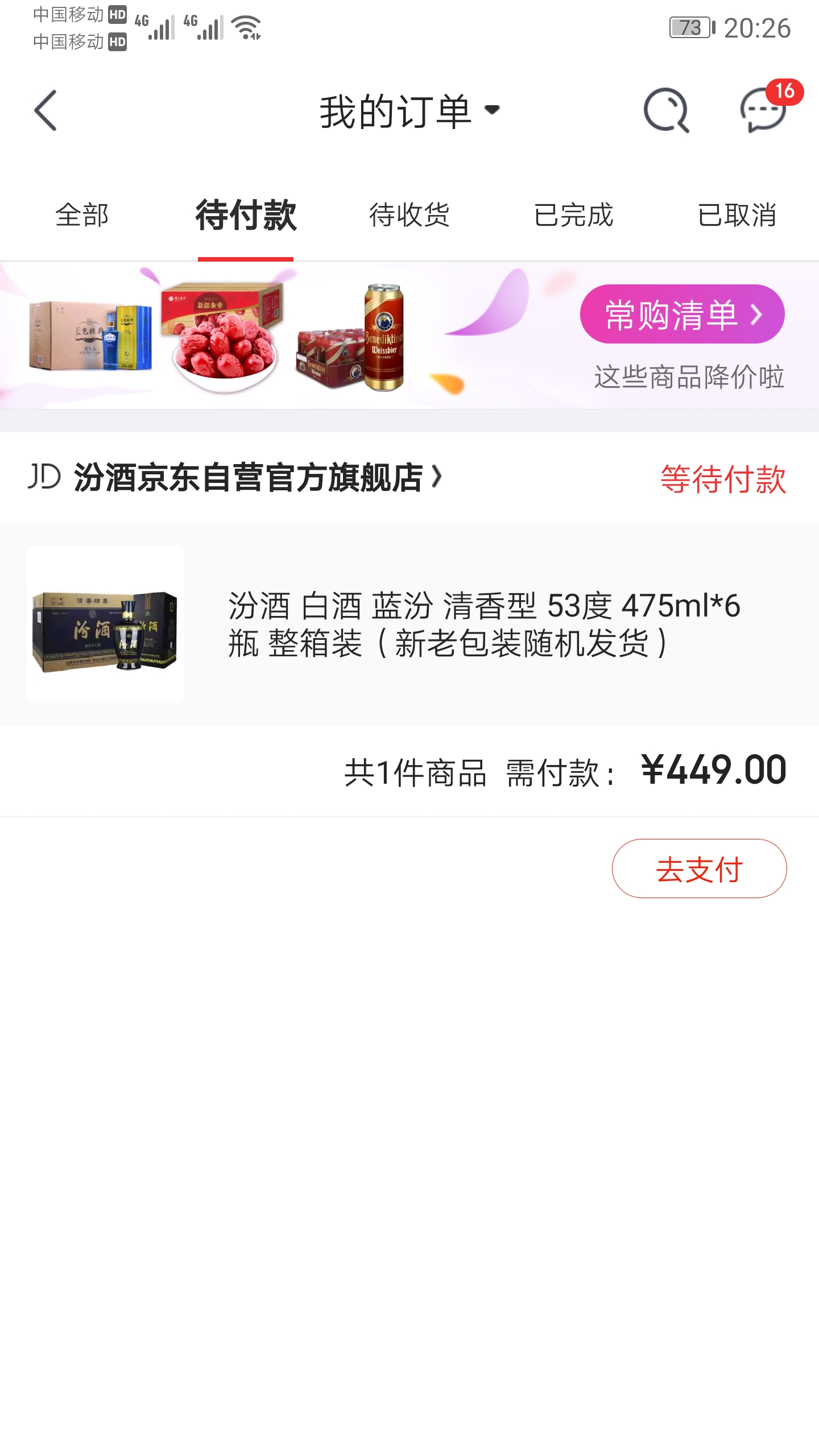Switch to the 全部 tab

(82, 216)
